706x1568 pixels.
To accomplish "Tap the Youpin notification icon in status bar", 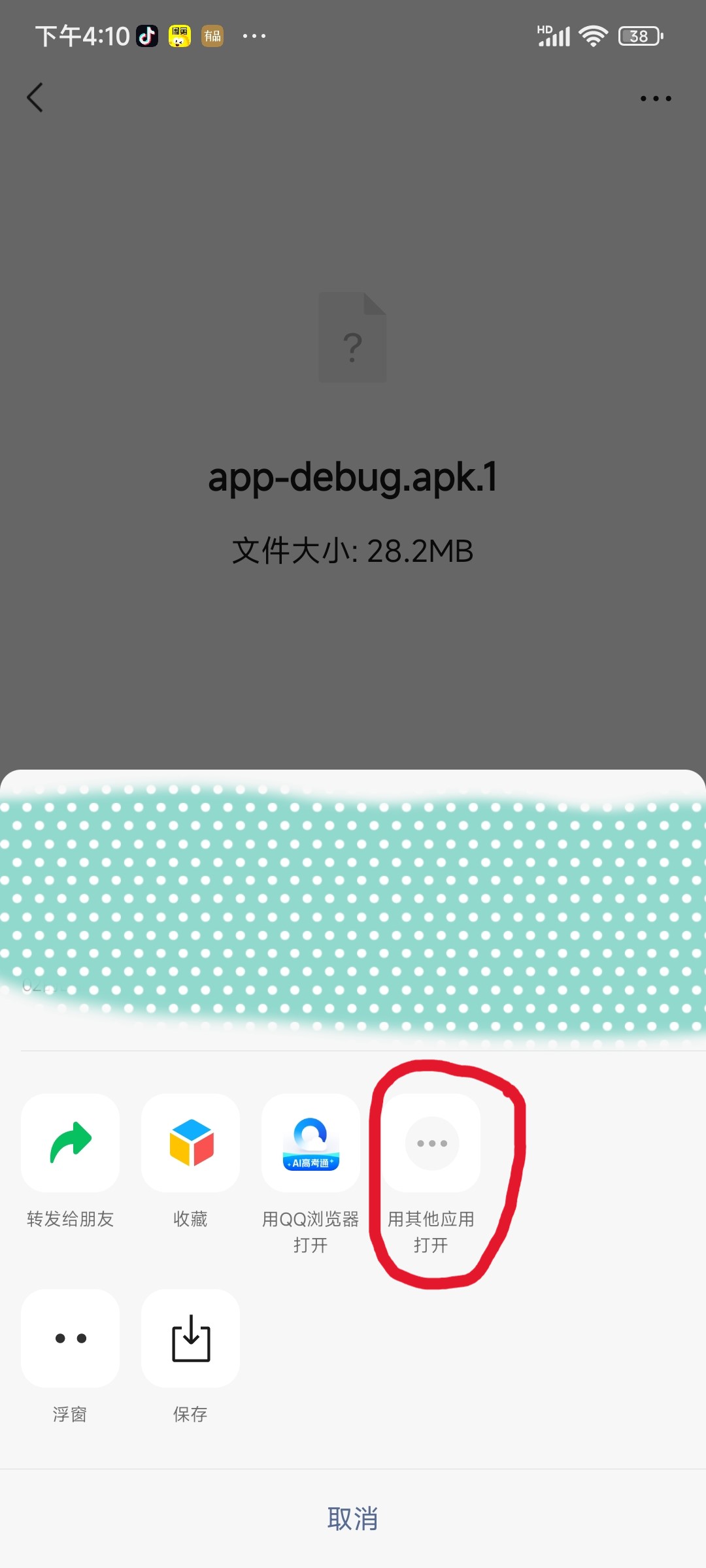I will coord(210,35).
